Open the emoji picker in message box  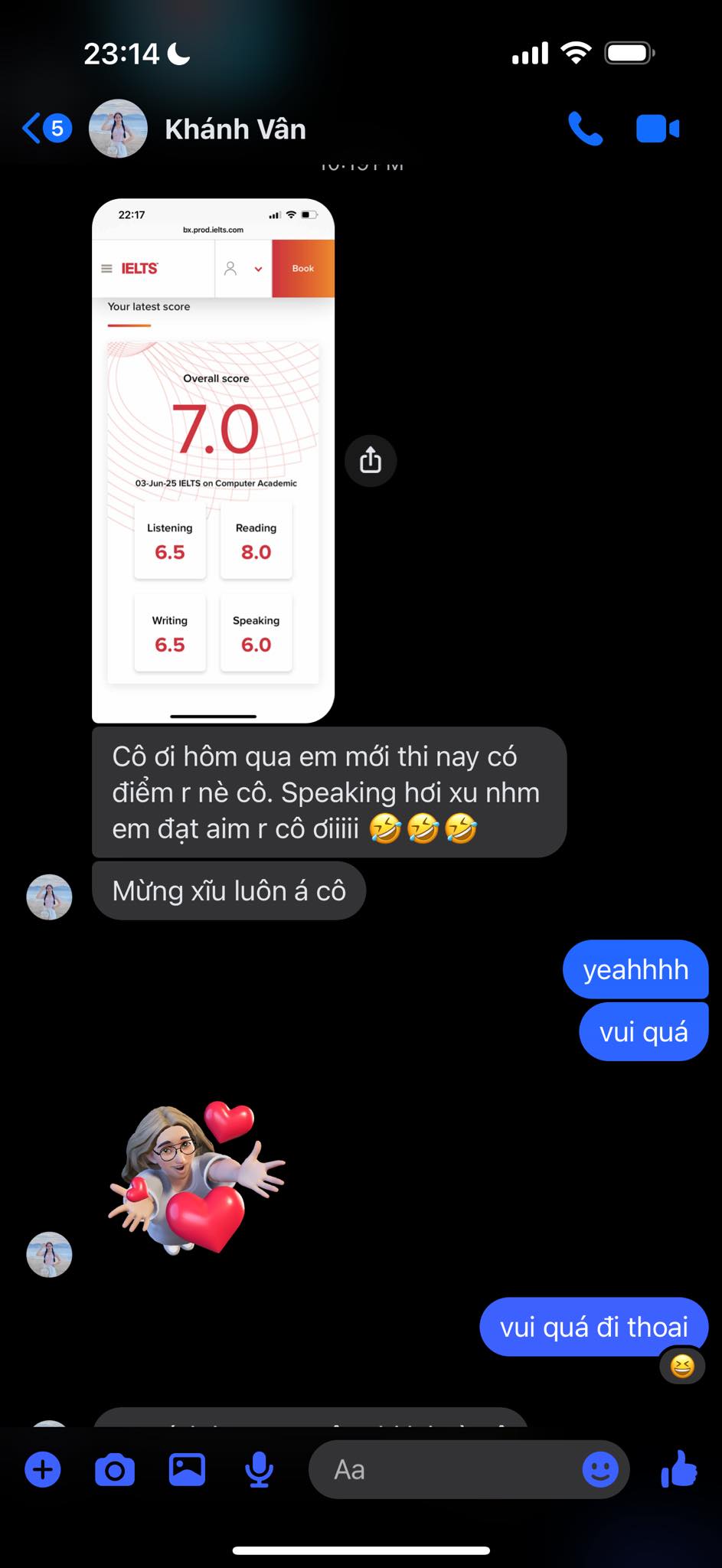[x=600, y=1469]
